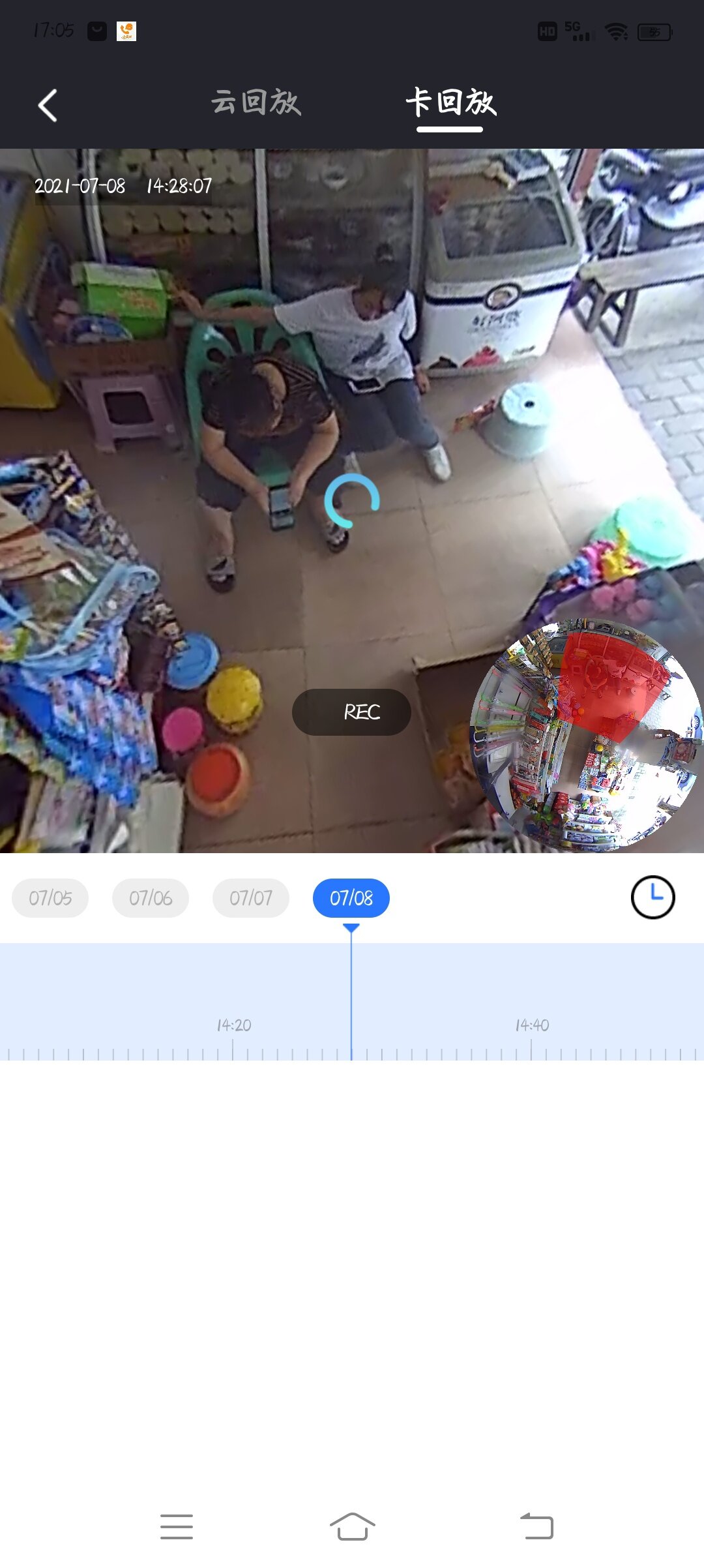This screenshot has width=704, height=1568.
Task: Tap the REC button on video
Action: coord(351,712)
